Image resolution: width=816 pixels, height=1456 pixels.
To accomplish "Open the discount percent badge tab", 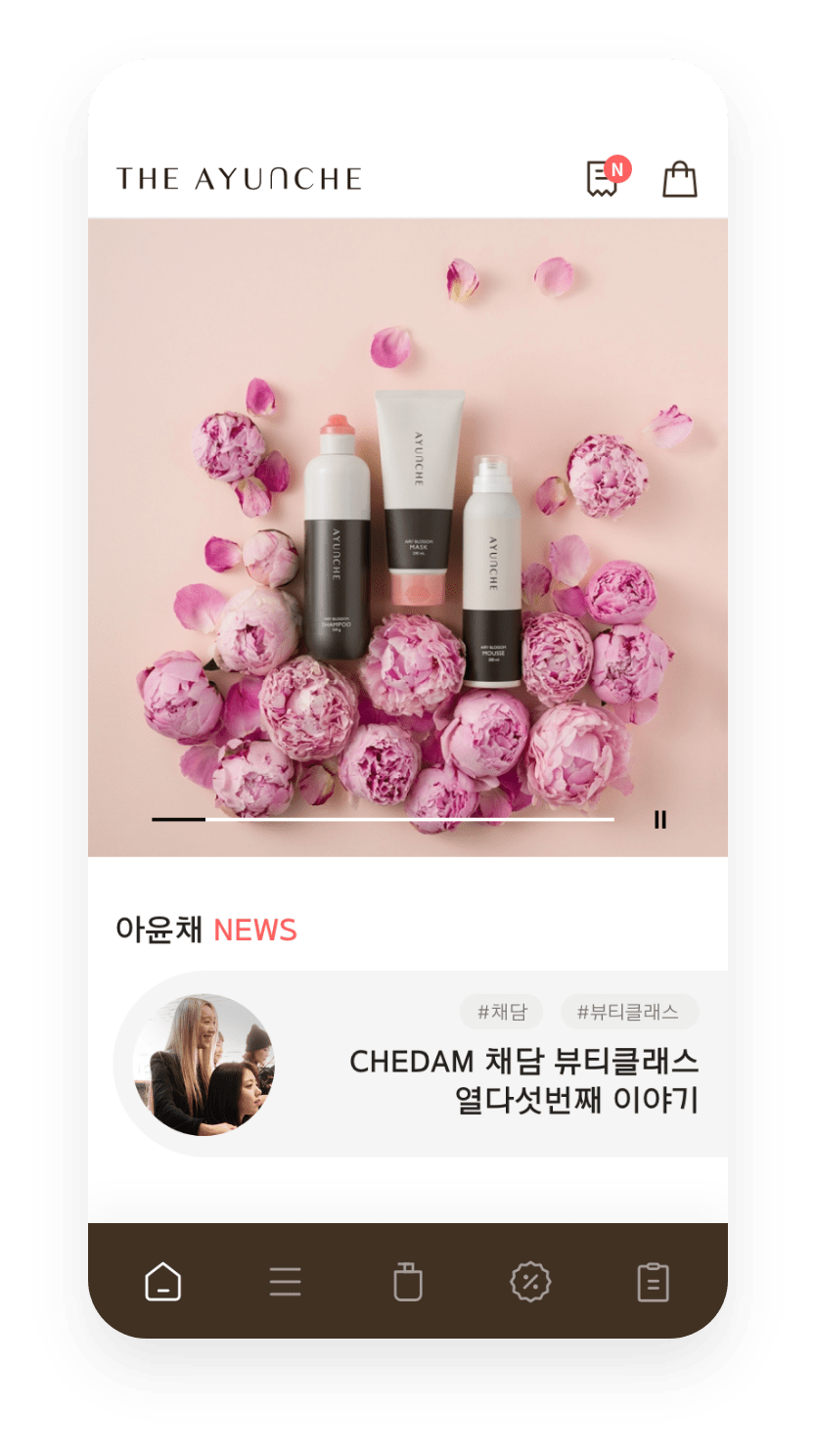I will point(530,1282).
